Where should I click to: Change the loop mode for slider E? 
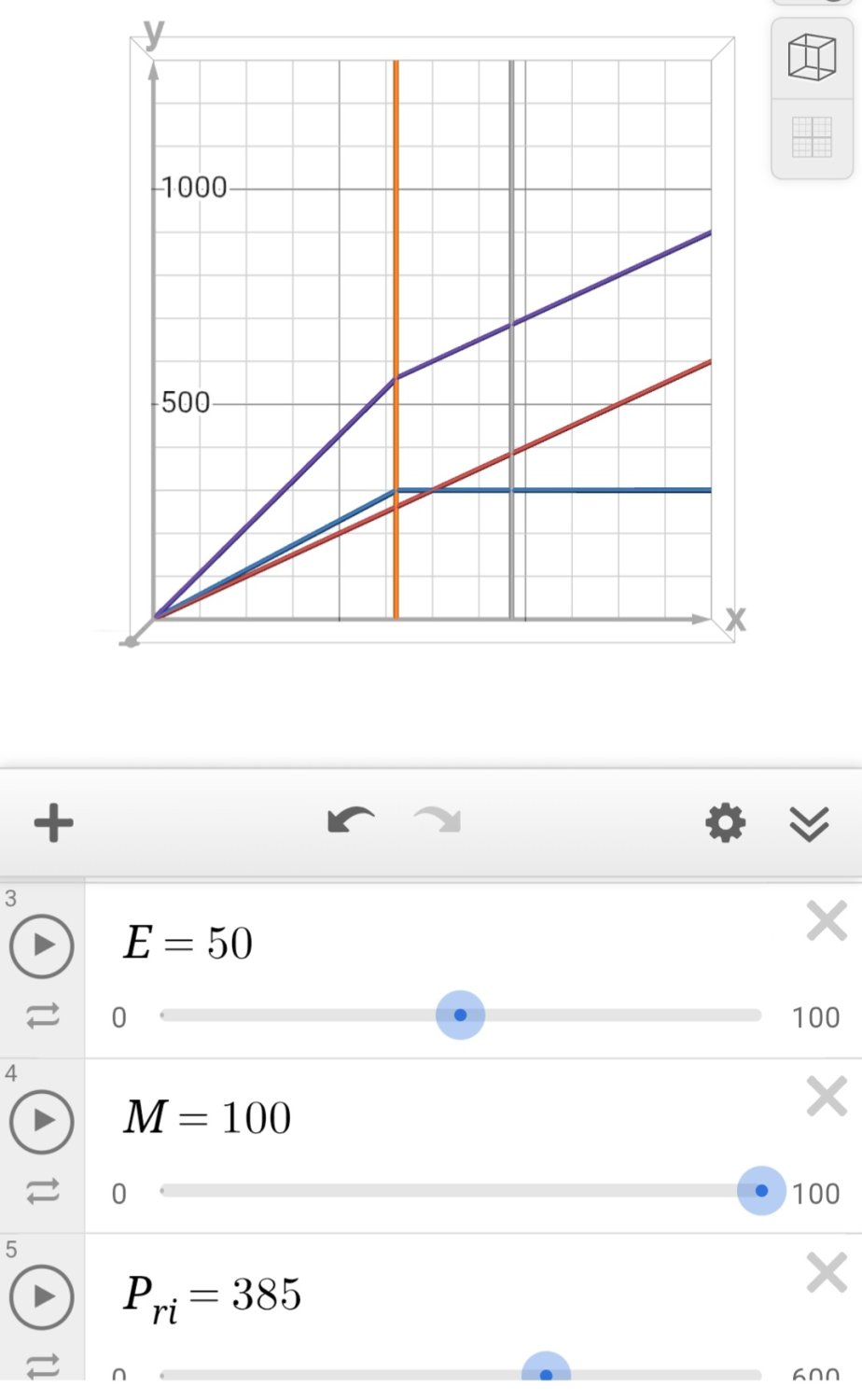coord(42,1015)
